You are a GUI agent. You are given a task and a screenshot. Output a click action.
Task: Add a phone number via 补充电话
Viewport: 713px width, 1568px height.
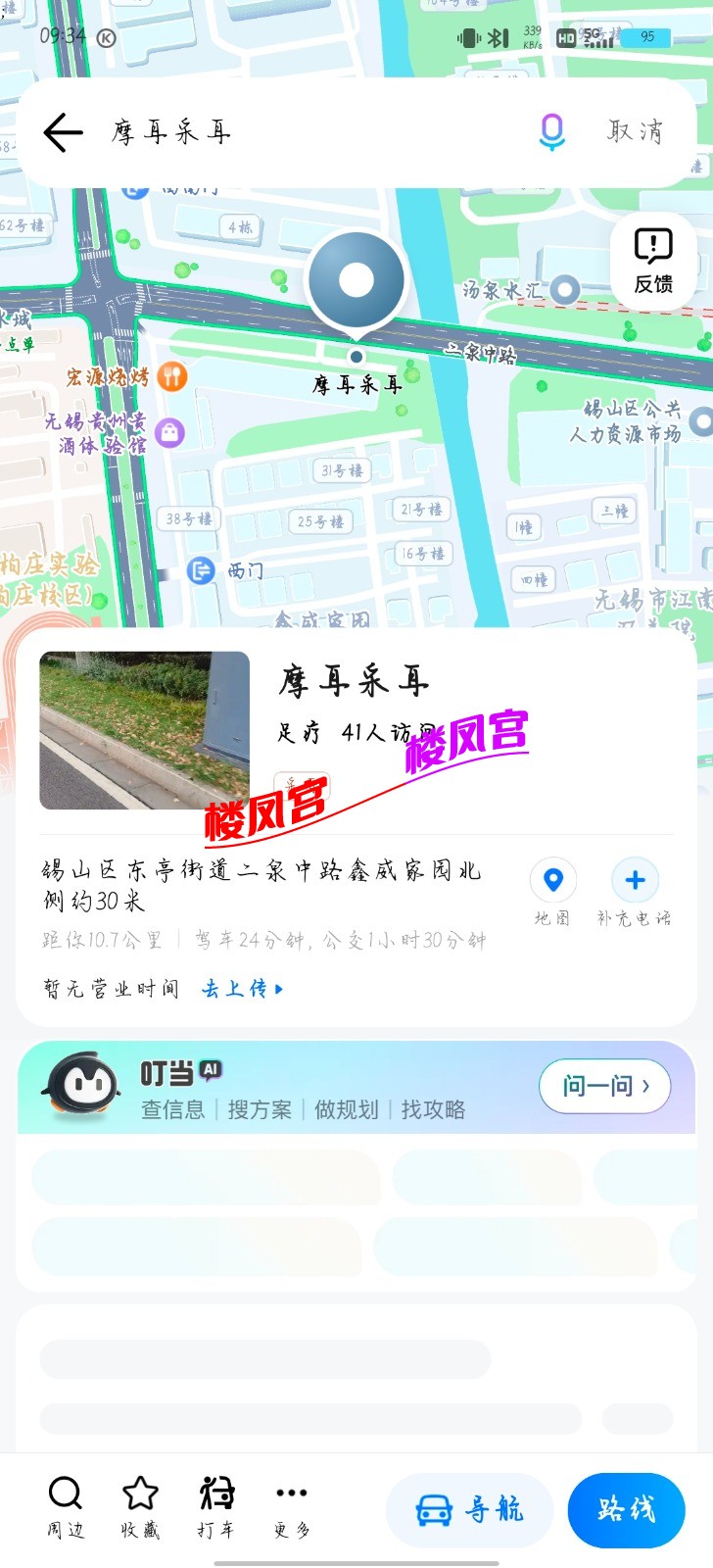[635, 892]
